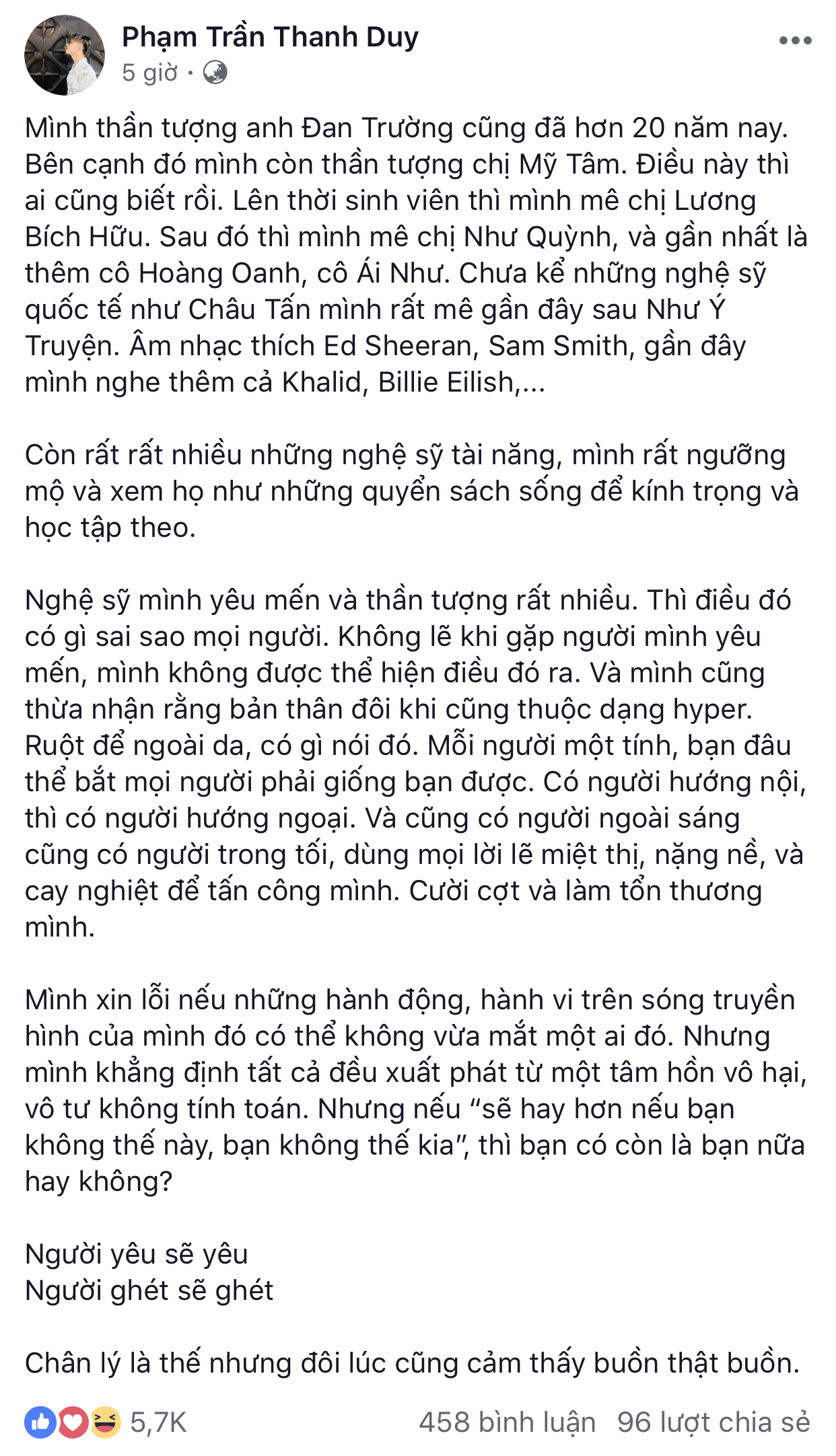View the 96 lượt chia sẻ shares

[x=713, y=1422]
